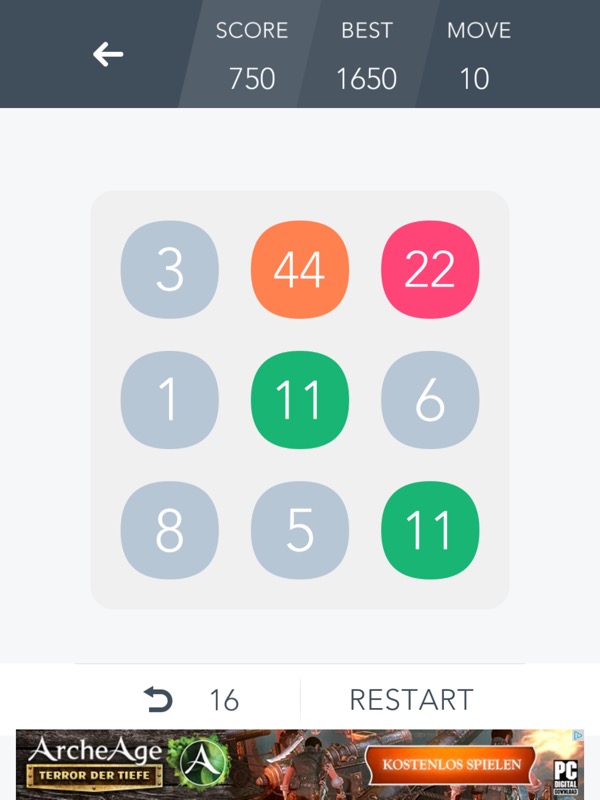Open the ad info icon
The width and height of the screenshot is (600, 800).
(x=577, y=736)
